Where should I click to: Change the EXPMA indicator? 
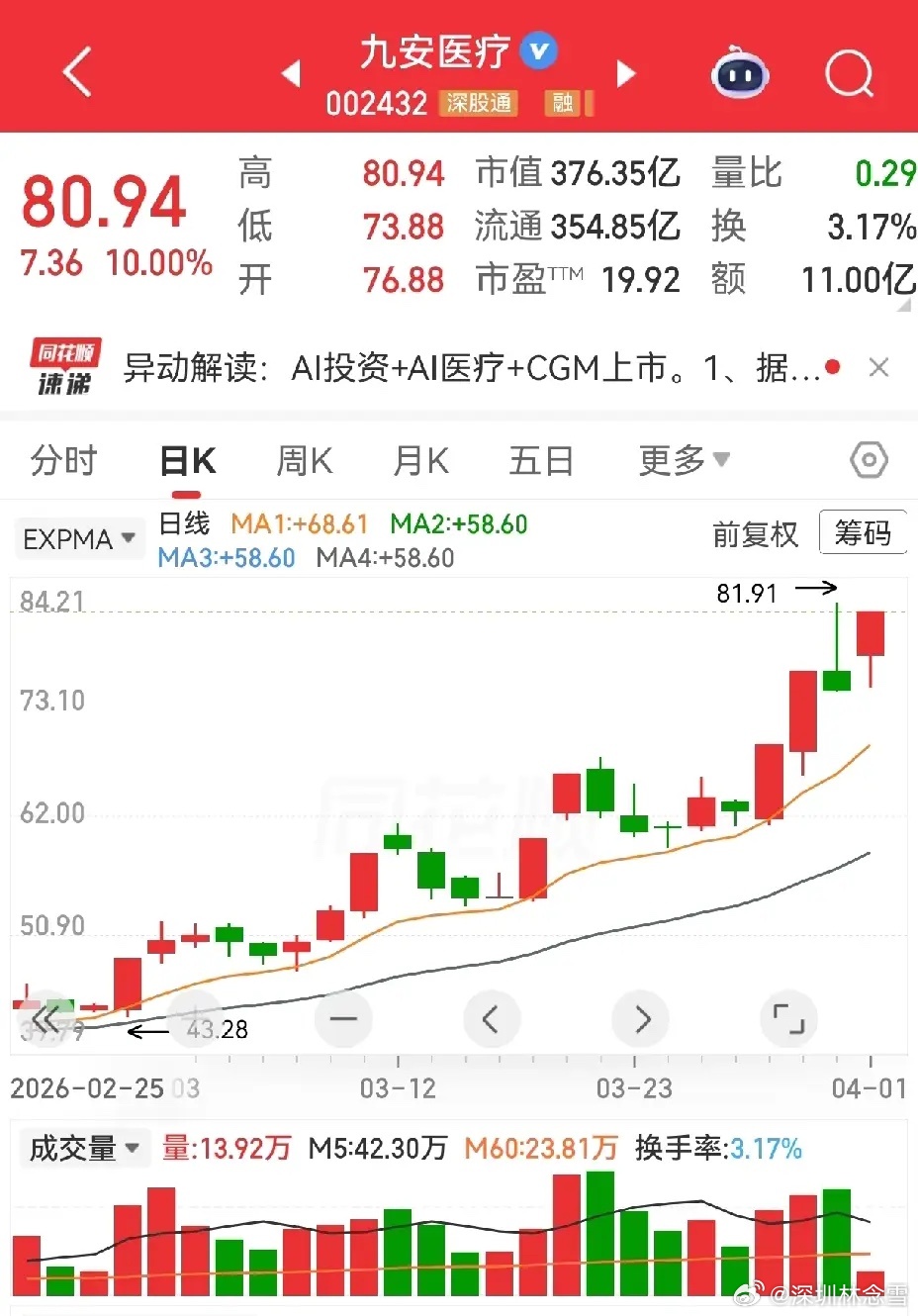pos(78,539)
